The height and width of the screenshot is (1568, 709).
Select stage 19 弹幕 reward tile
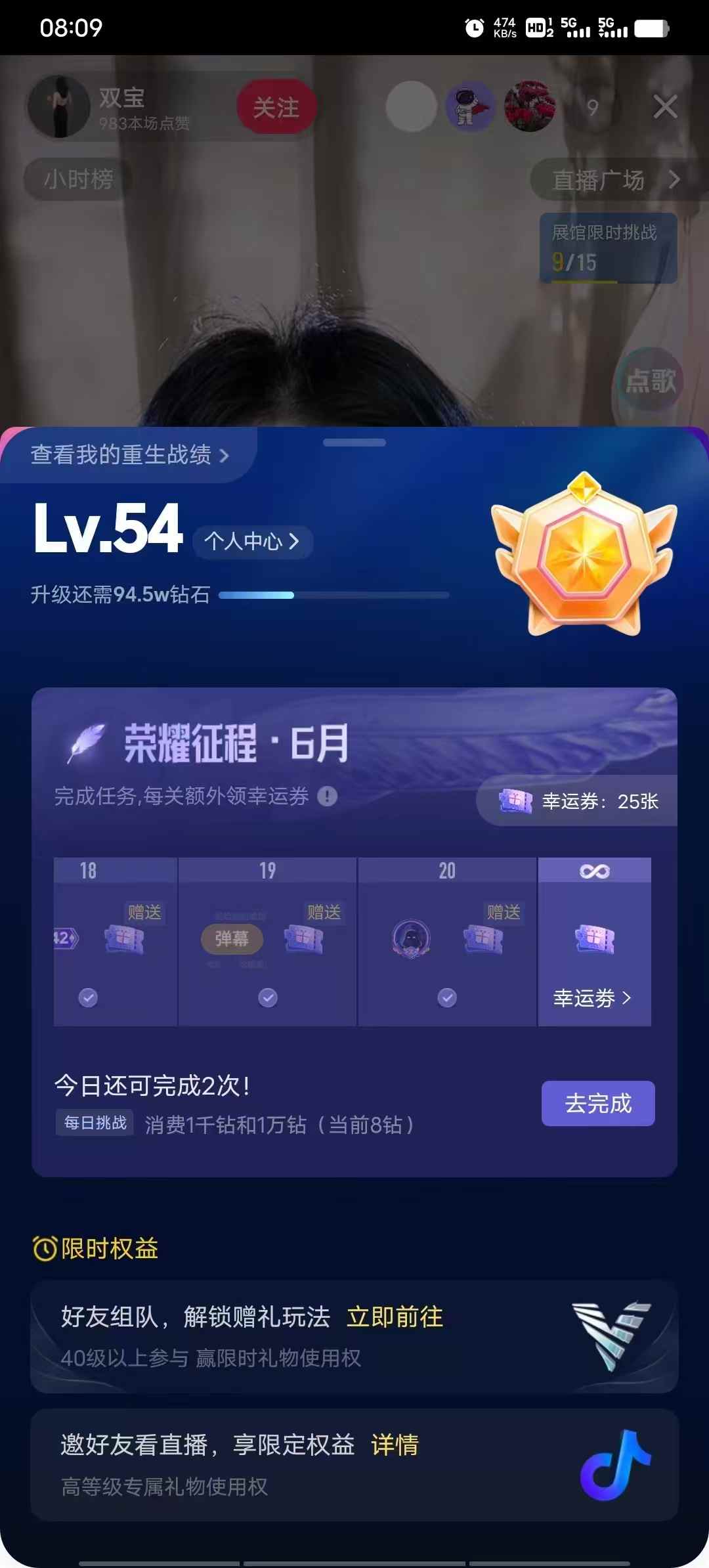267,942
